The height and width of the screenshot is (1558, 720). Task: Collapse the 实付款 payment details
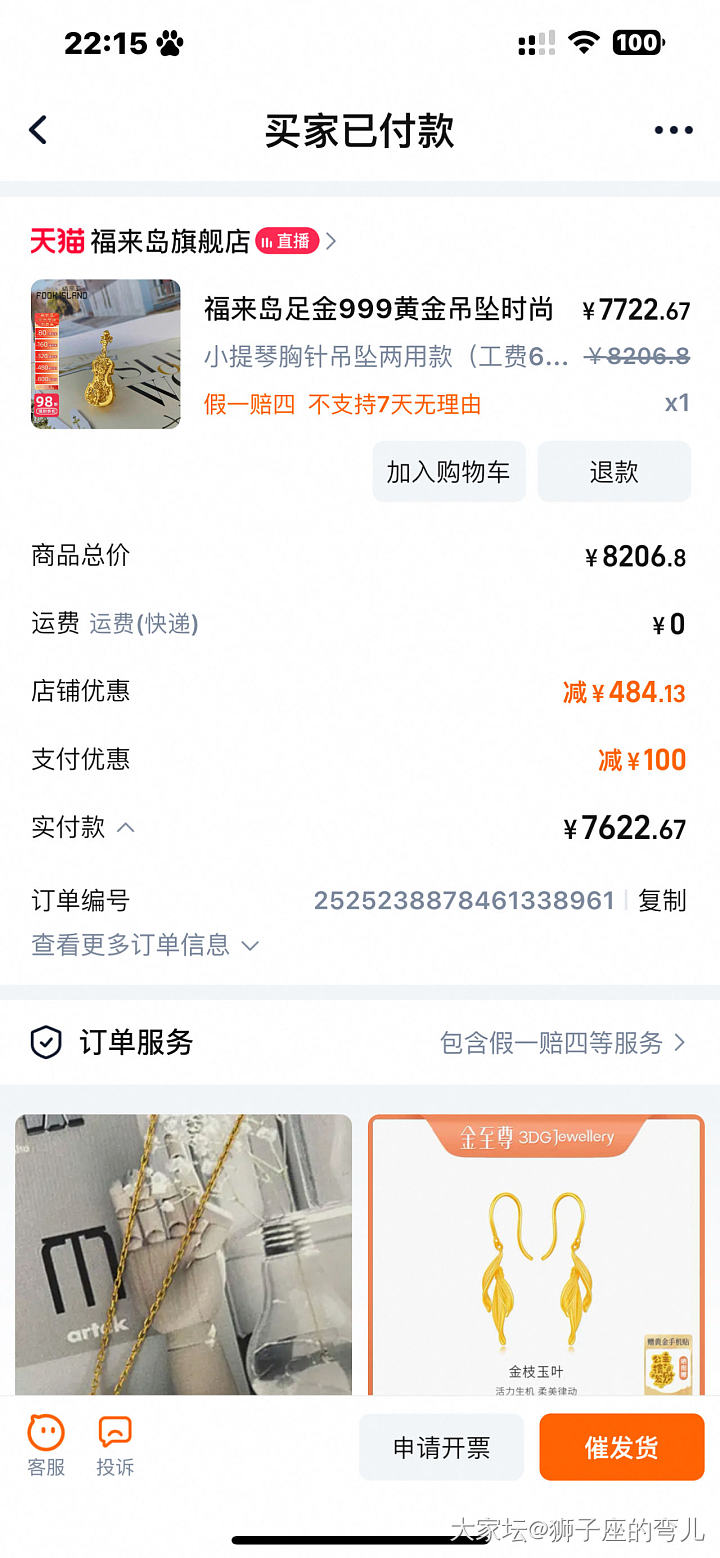click(126, 827)
